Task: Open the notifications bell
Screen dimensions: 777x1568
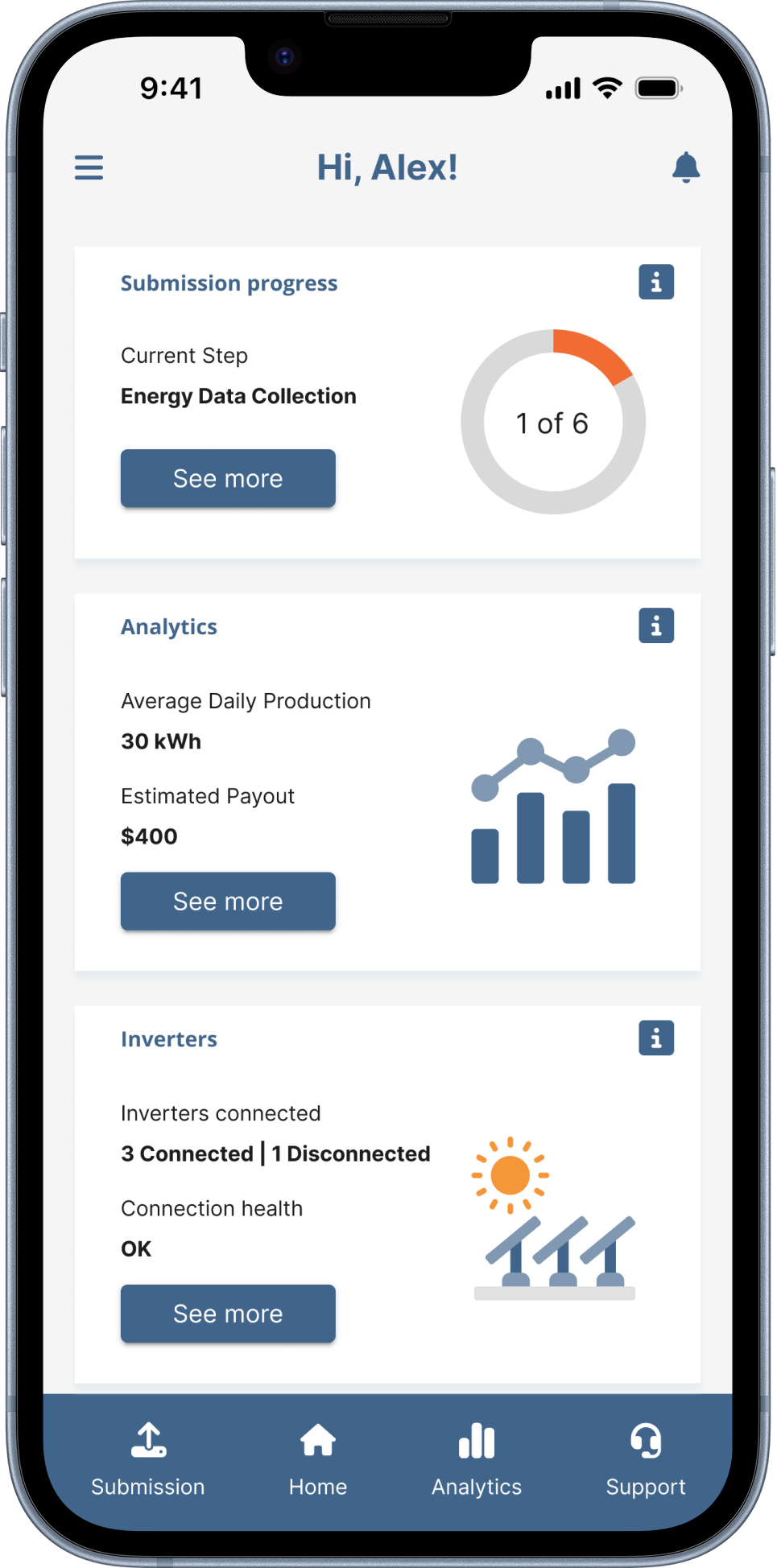Action: (685, 167)
